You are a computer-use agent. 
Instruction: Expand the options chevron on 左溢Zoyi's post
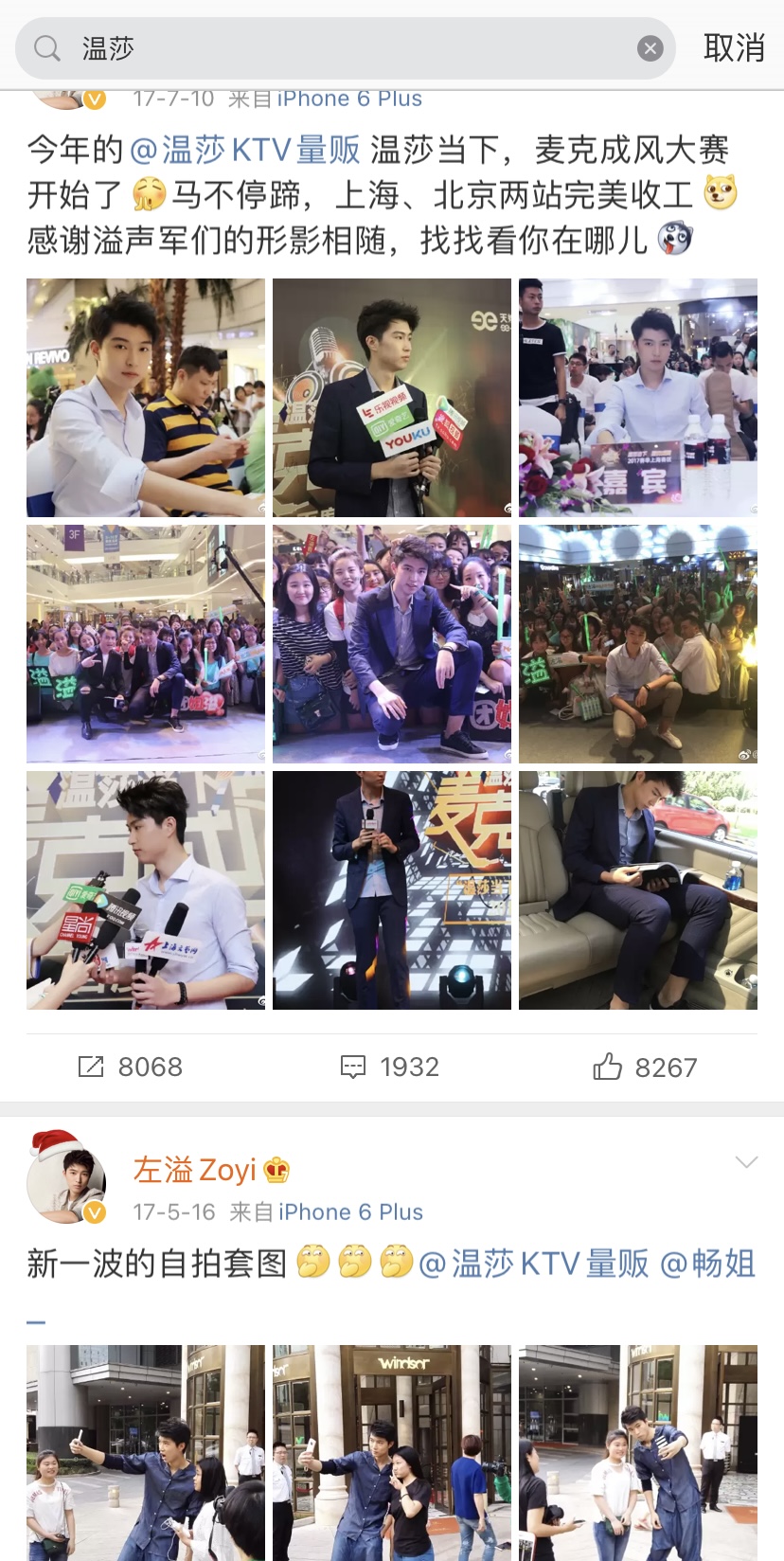744,1161
